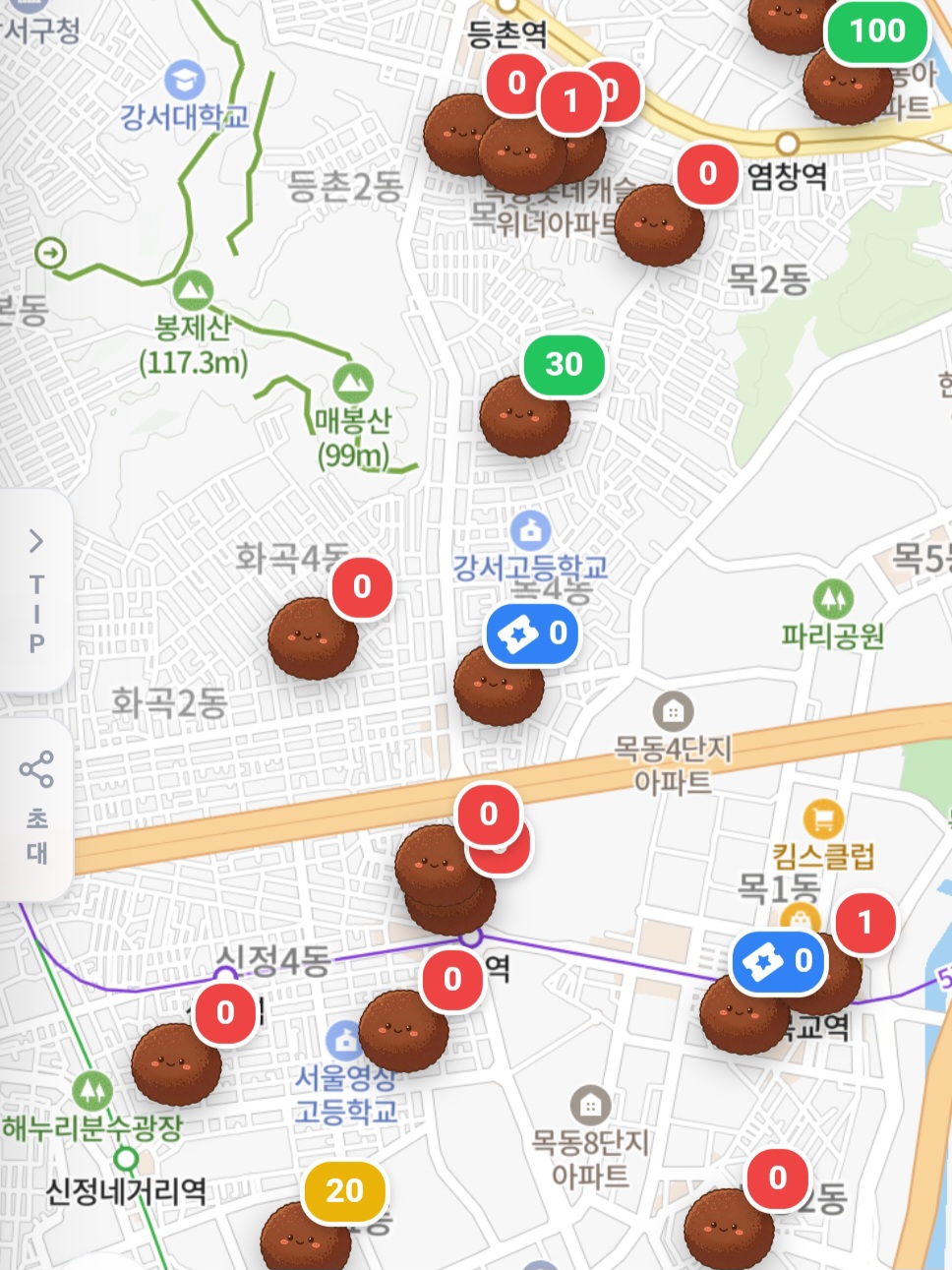
Task: Open the ticket marker near 오목교역
Action: [x=744, y=1012]
